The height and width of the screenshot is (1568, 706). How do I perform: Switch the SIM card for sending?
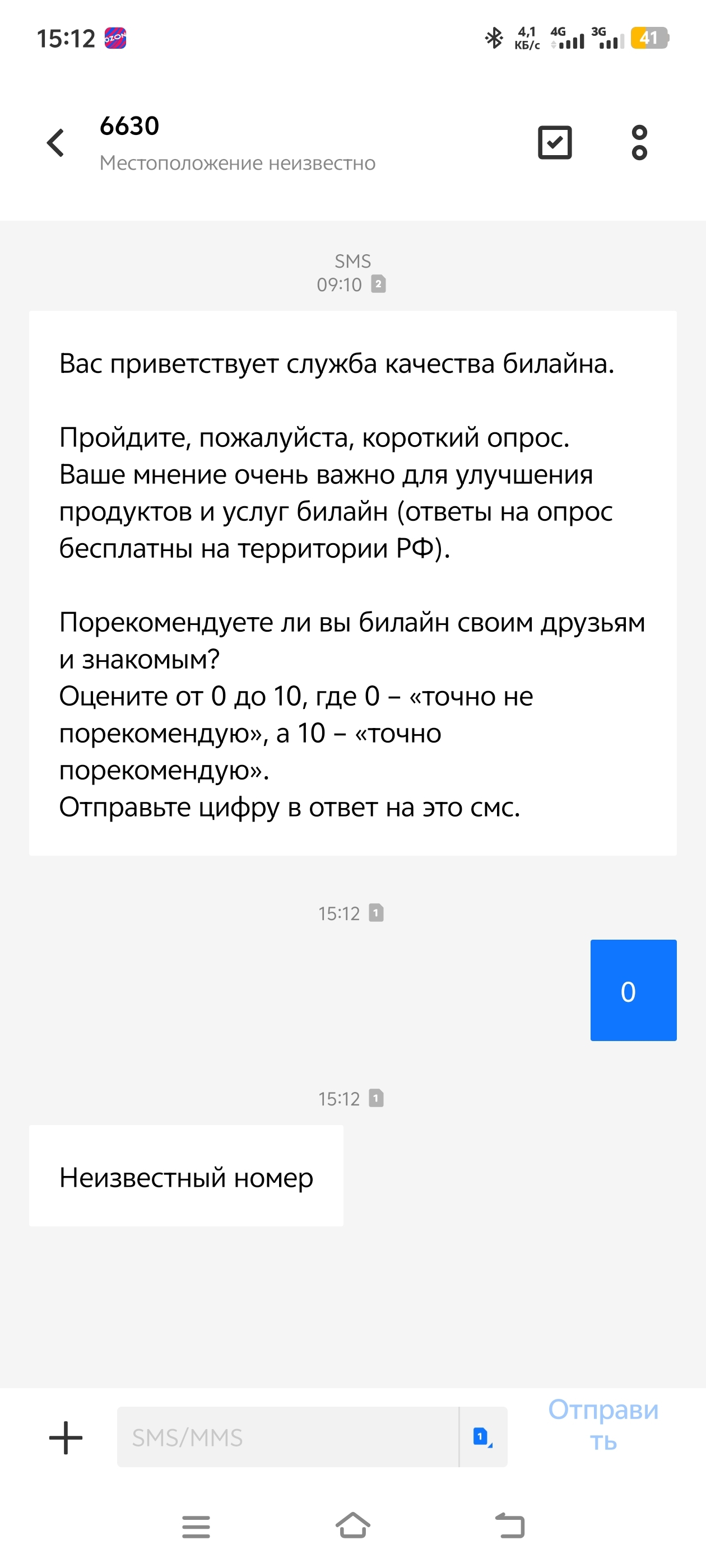tap(482, 1437)
